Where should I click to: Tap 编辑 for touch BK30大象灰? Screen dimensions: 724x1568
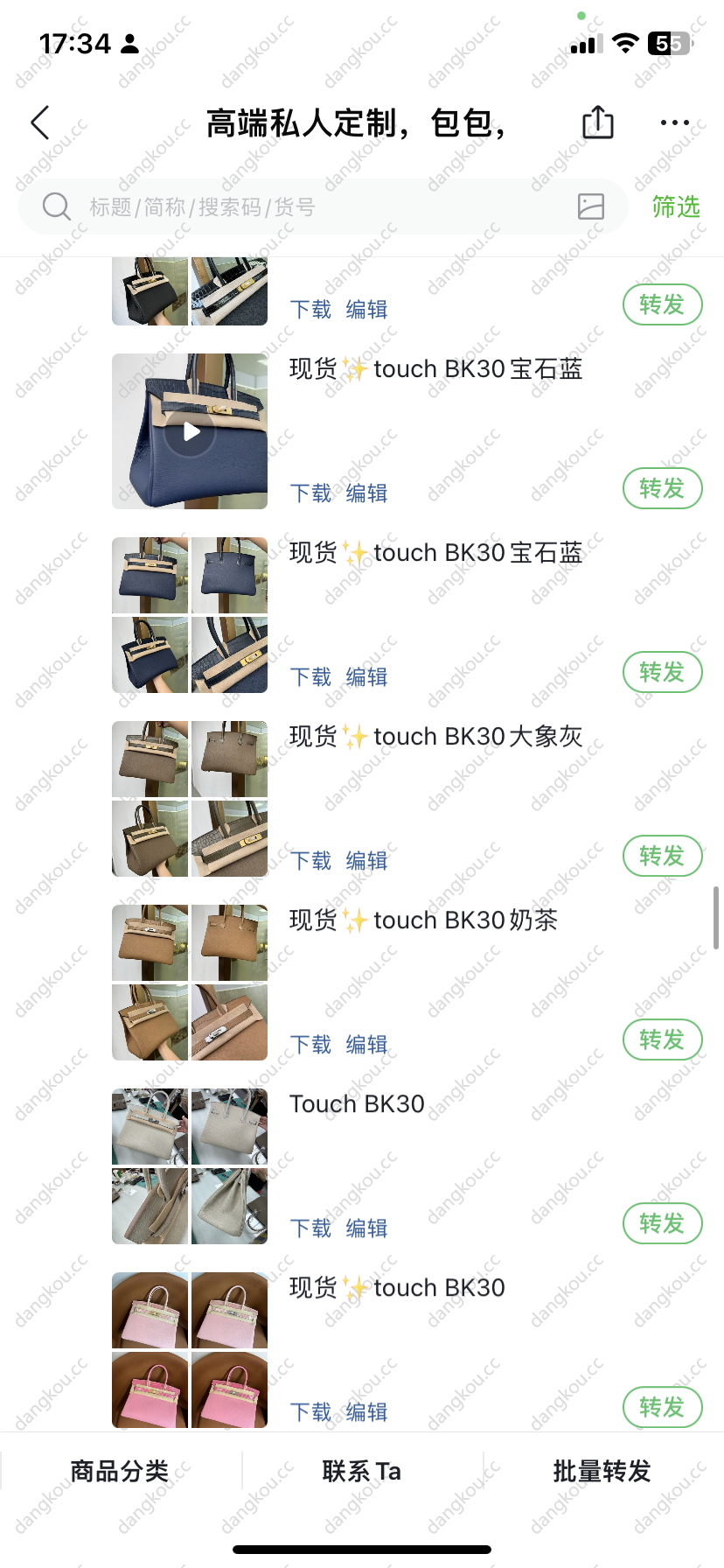(x=366, y=861)
